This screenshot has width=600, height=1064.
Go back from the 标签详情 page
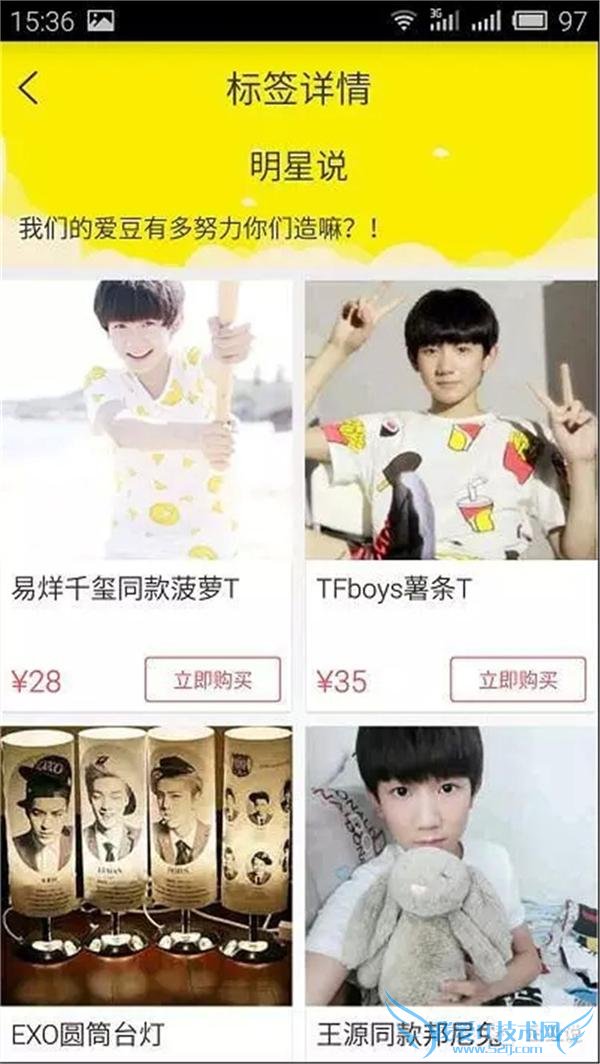(x=30, y=89)
